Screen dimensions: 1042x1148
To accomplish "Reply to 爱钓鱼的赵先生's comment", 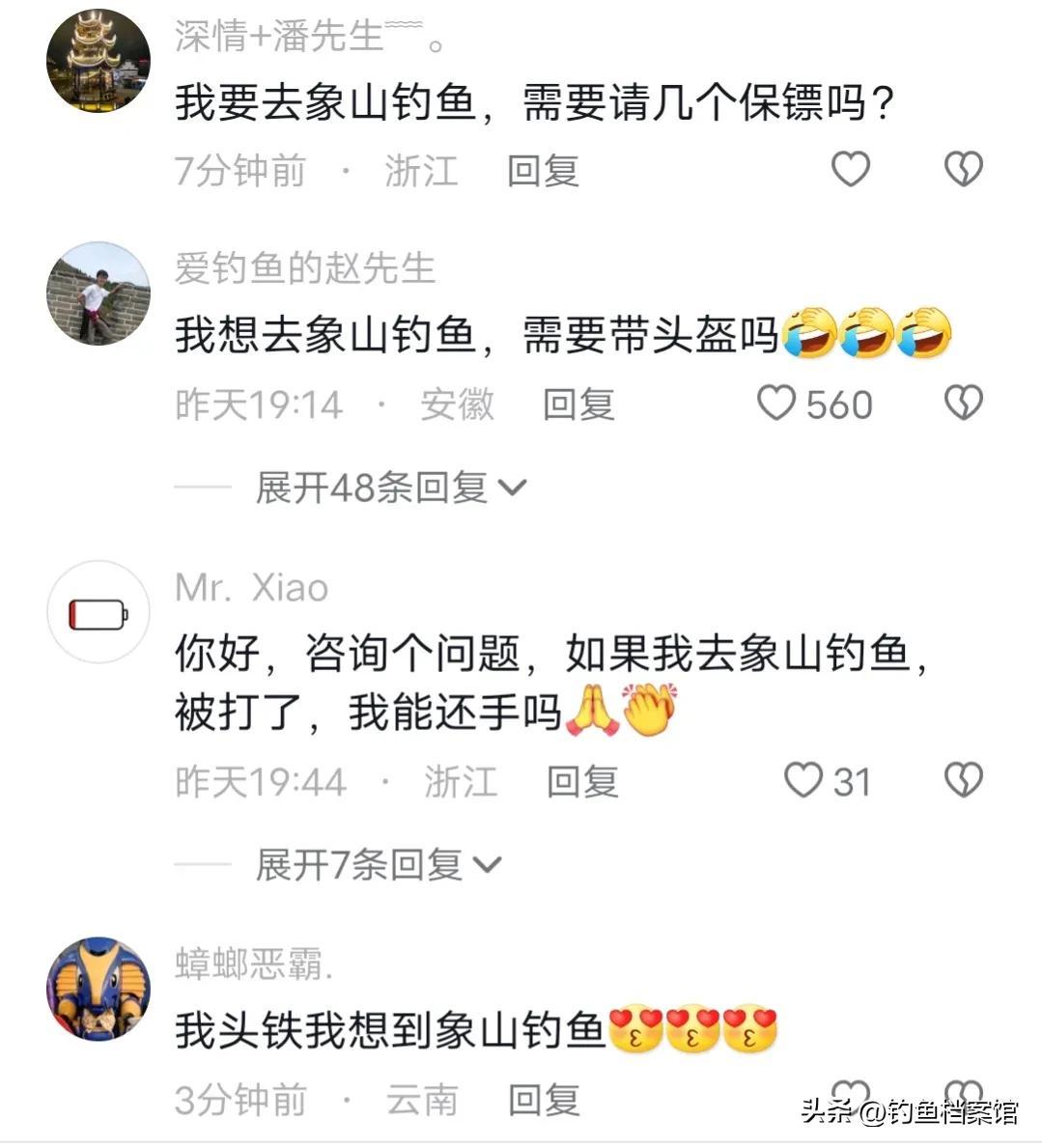I will tap(578, 405).
